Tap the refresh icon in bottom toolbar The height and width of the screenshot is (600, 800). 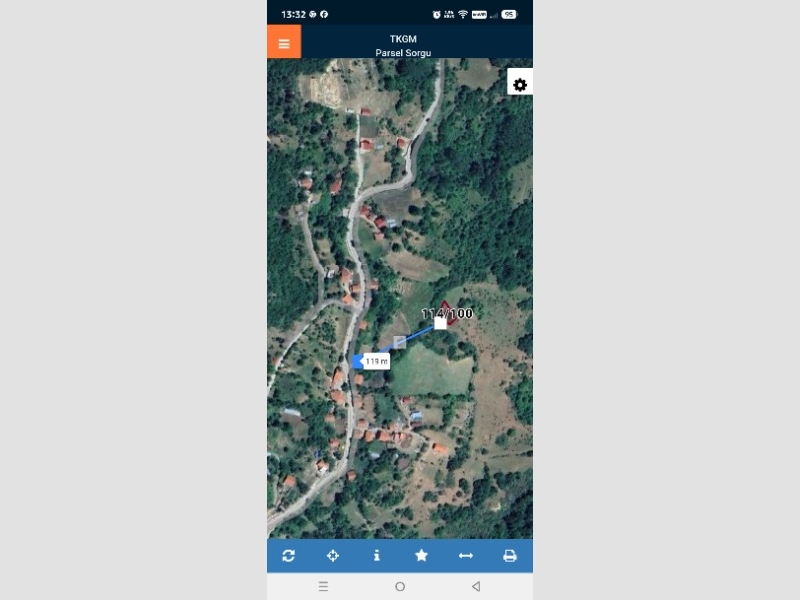point(289,556)
